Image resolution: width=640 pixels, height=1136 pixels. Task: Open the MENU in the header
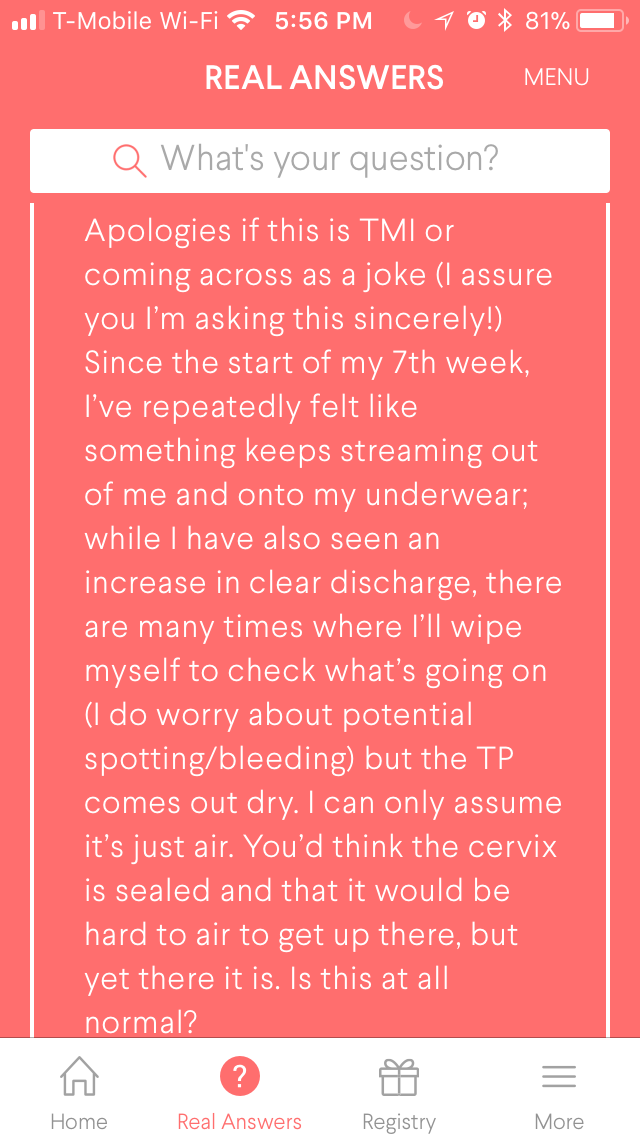(x=556, y=77)
